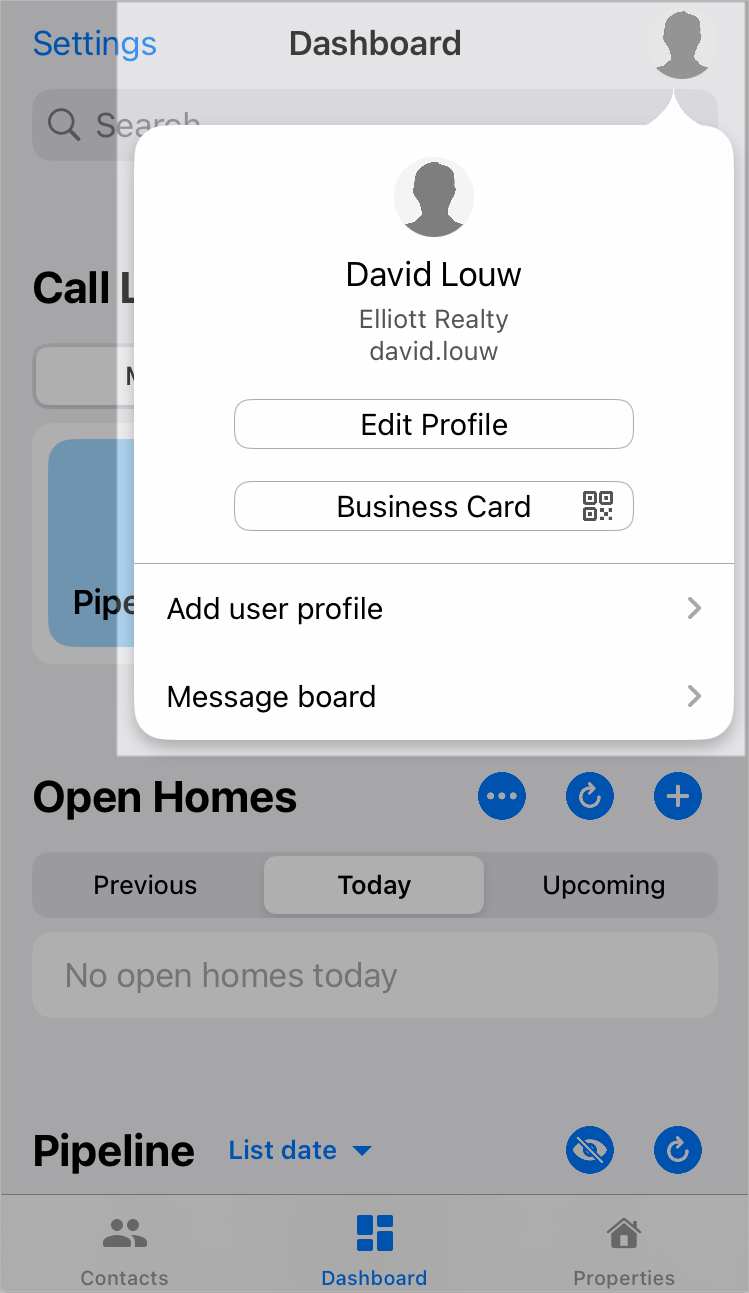Refresh the Open Homes list
The width and height of the screenshot is (749, 1293).
pyautogui.click(x=590, y=796)
